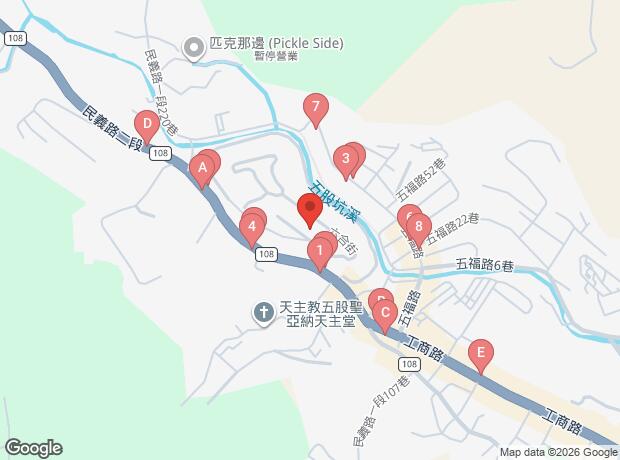Open the unlabeled red center pin
The width and height of the screenshot is (620, 460).
[x=310, y=210]
